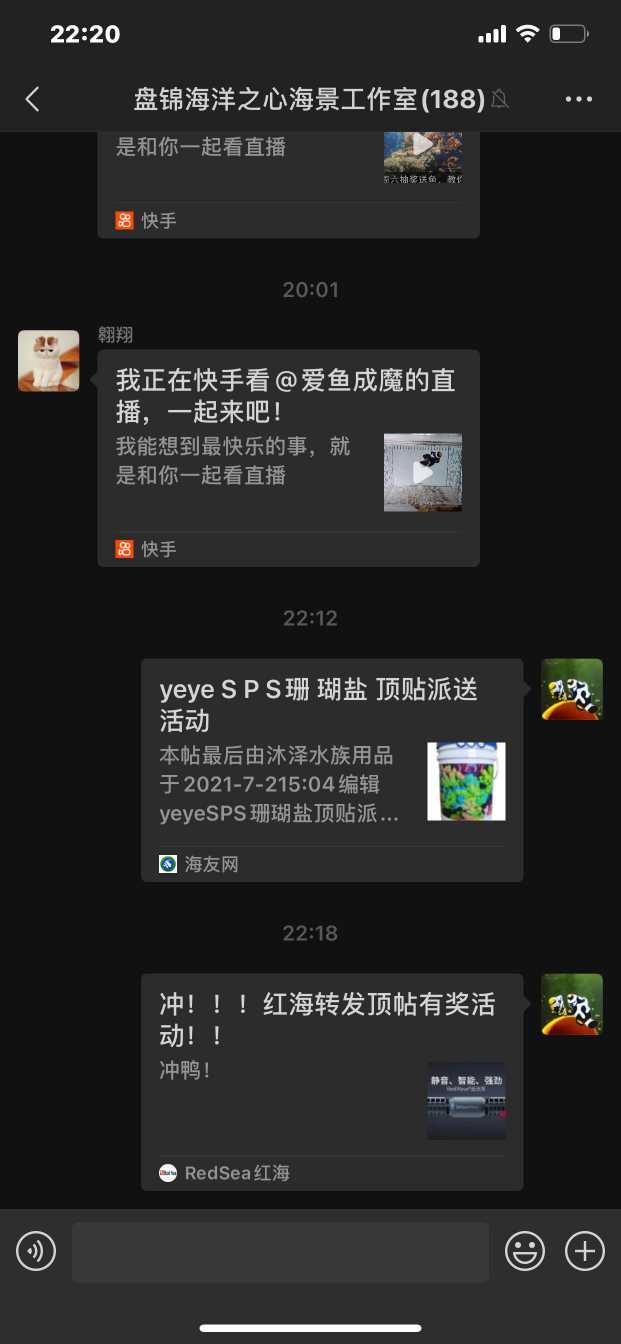Open the partially visible 快手 live card at top
Image resolution: width=621 pixels, height=1344 pixels.
pos(288,180)
